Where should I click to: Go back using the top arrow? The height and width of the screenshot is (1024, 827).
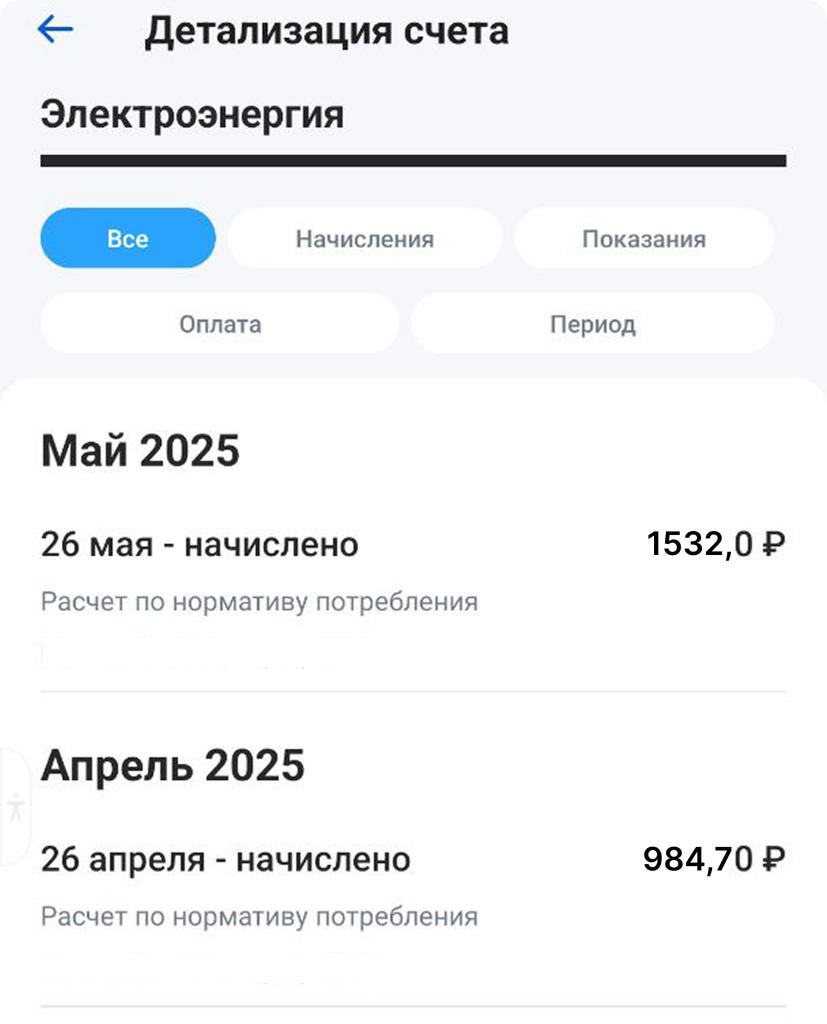coord(55,30)
